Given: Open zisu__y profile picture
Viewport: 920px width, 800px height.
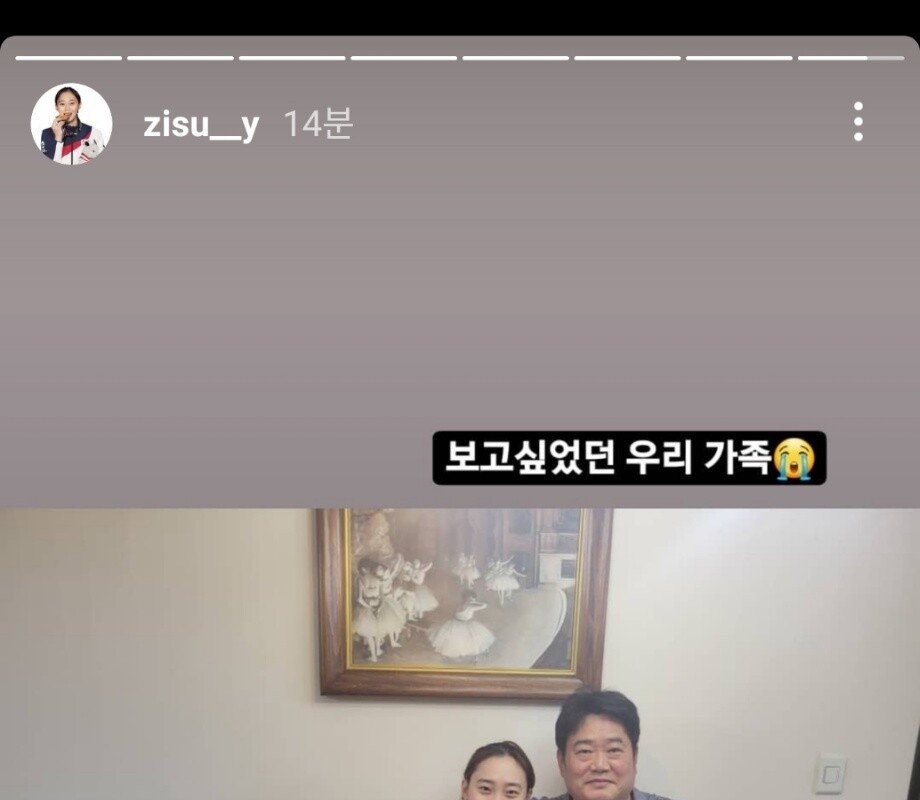Looking at the screenshot, I should [x=71, y=124].
